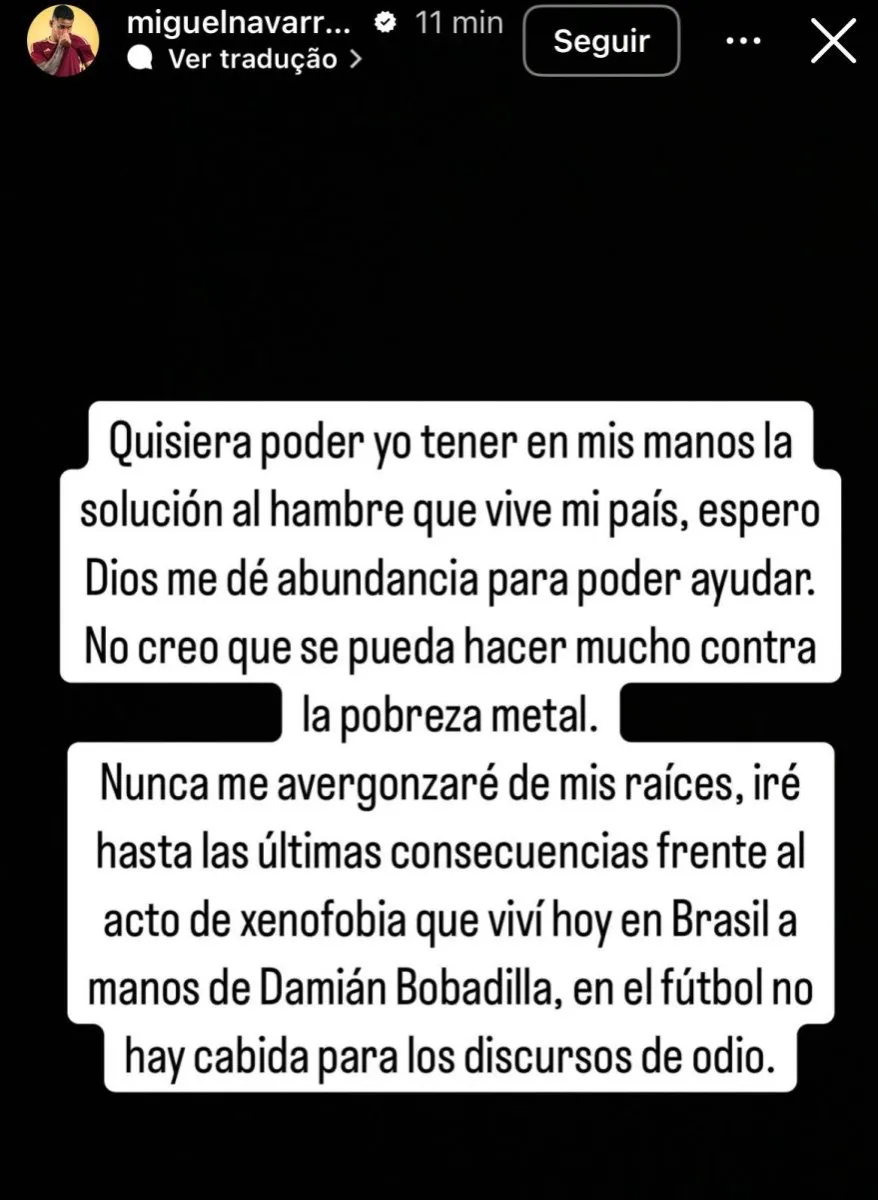Tap Ver tradução to translate the story

[x=252, y=59]
